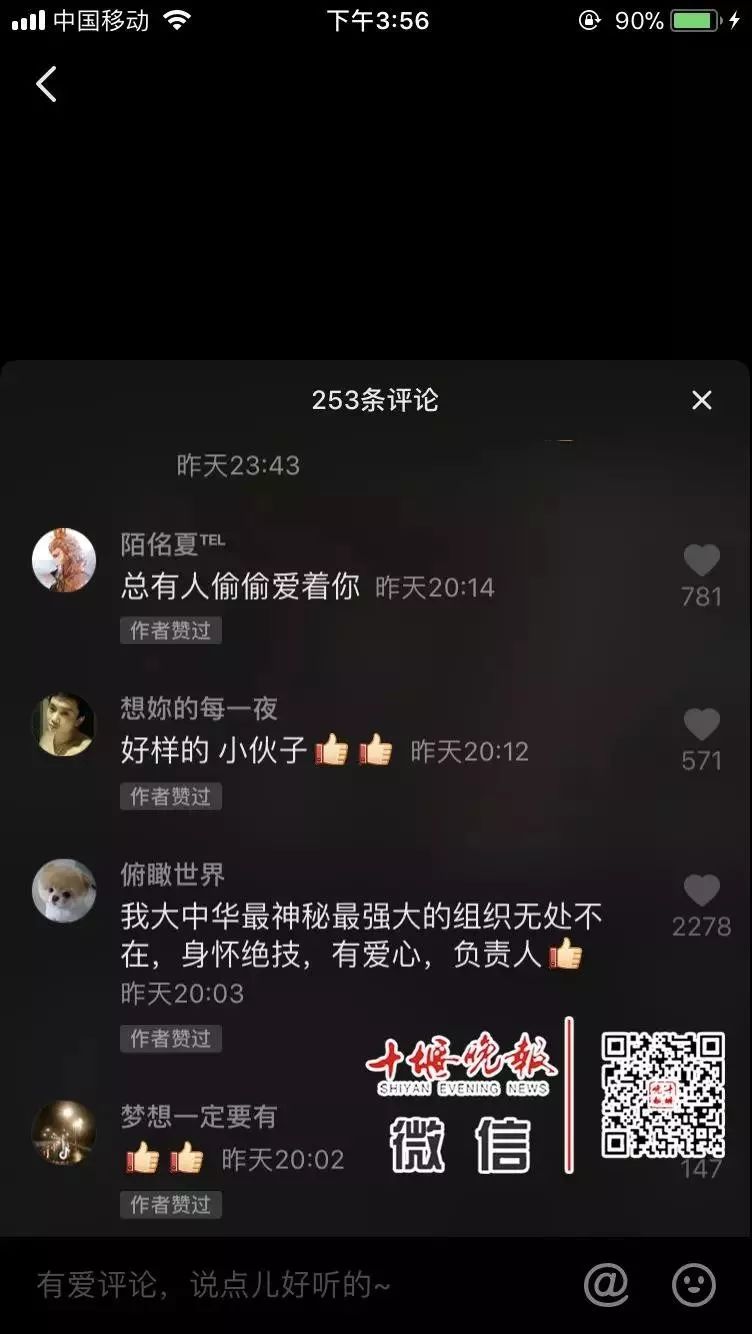
Task: Close the comments panel with the X
Action: pyautogui.click(x=703, y=399)
